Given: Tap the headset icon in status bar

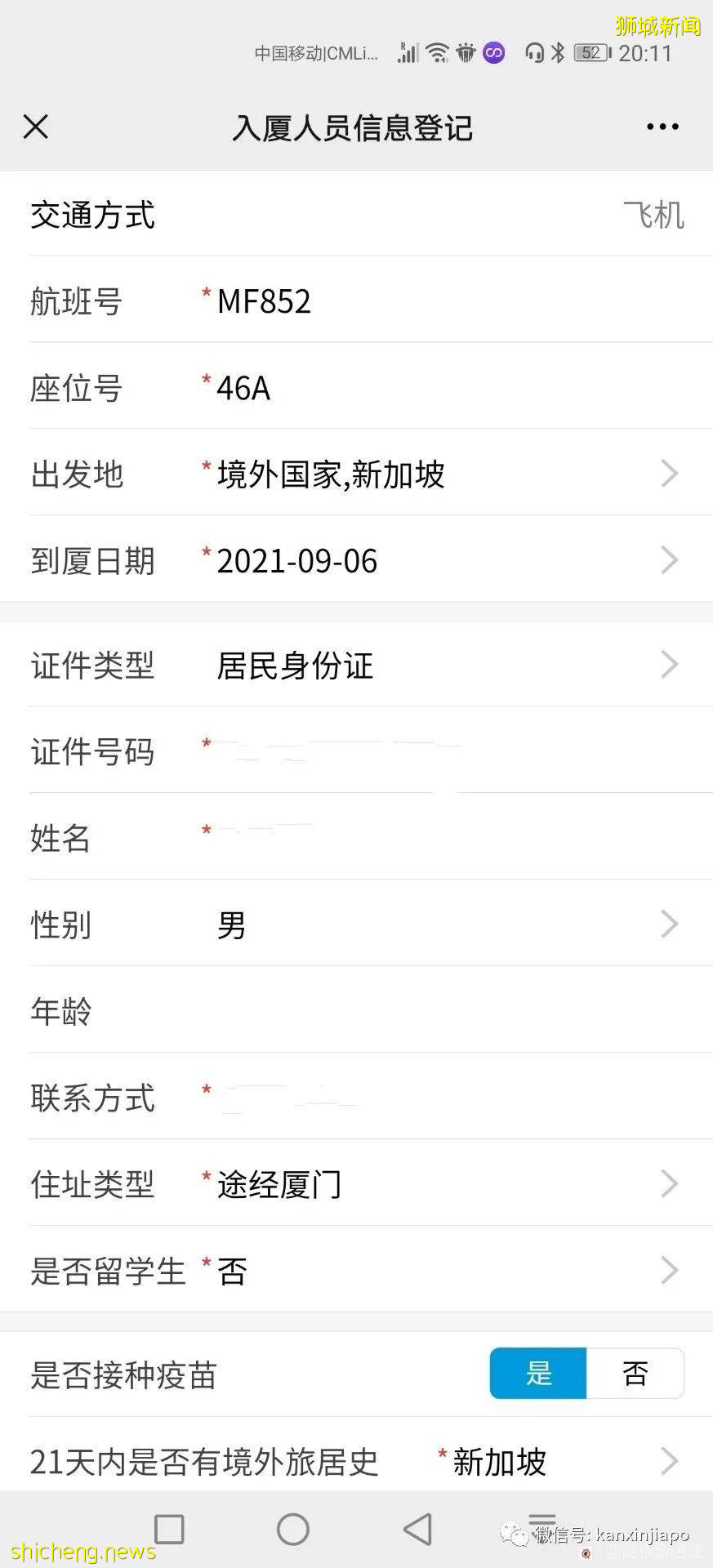Looking at the screenshot, I should [x=533, y=52].
